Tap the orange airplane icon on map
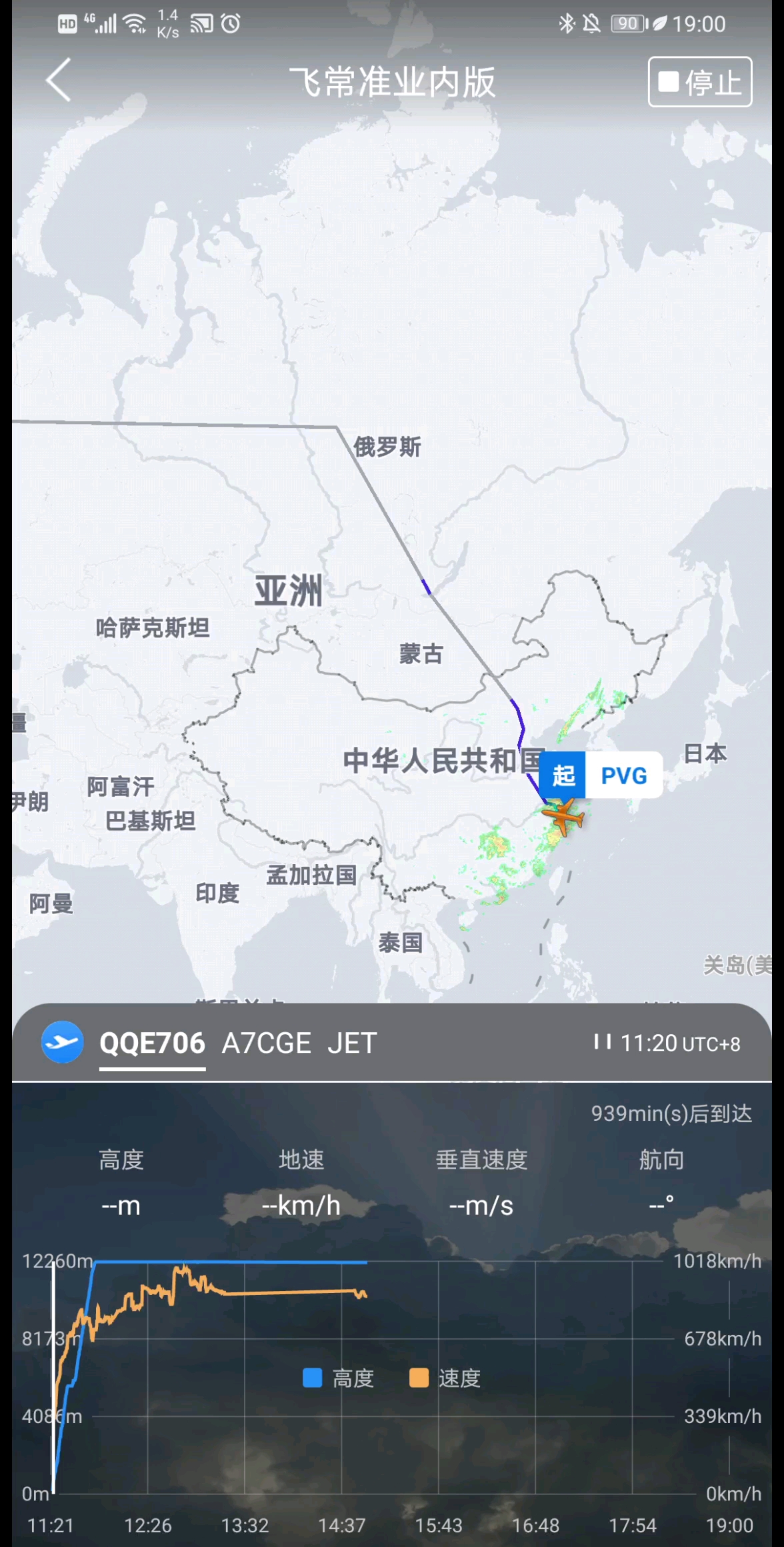Screen dimensions: 784x1547 [x=563, y=816]
